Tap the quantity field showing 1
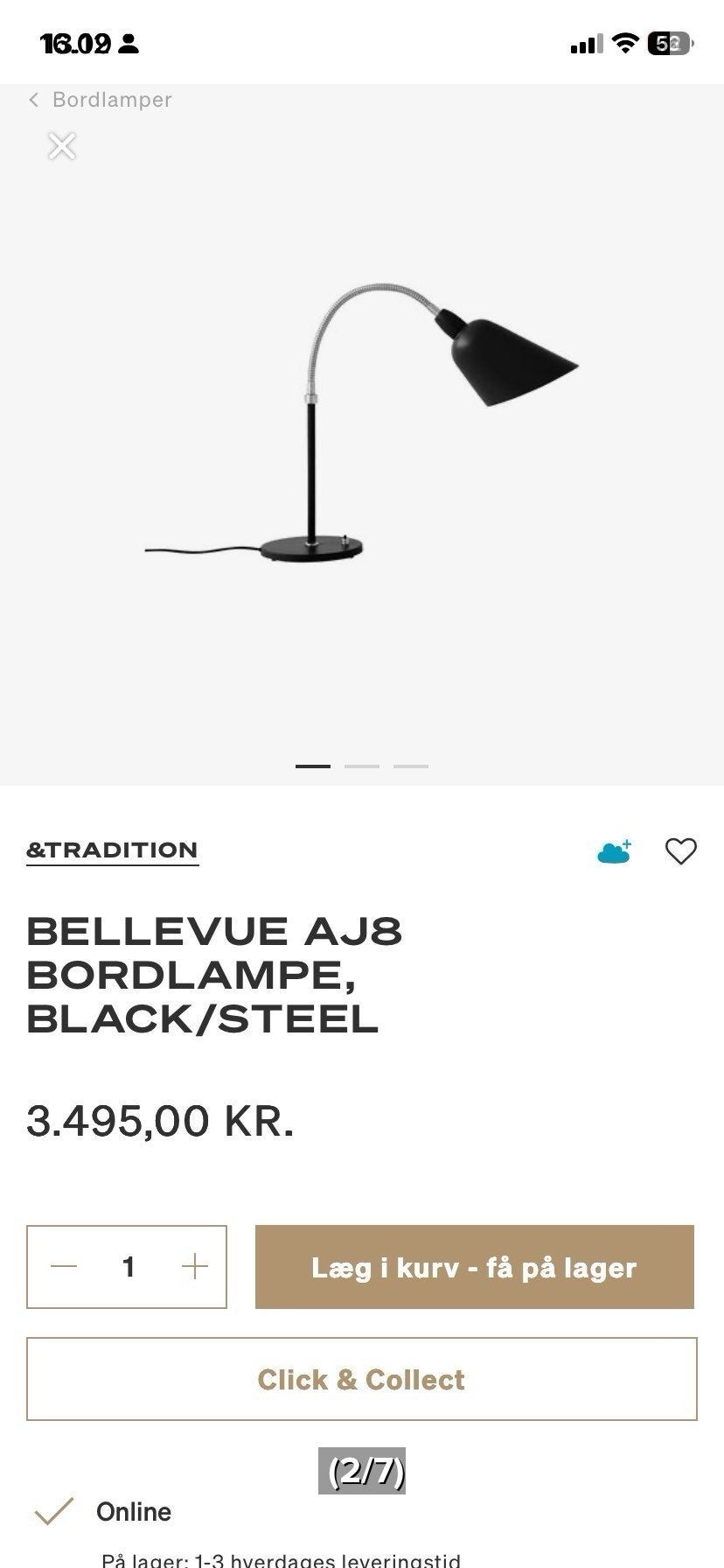 pos(128,1267)
